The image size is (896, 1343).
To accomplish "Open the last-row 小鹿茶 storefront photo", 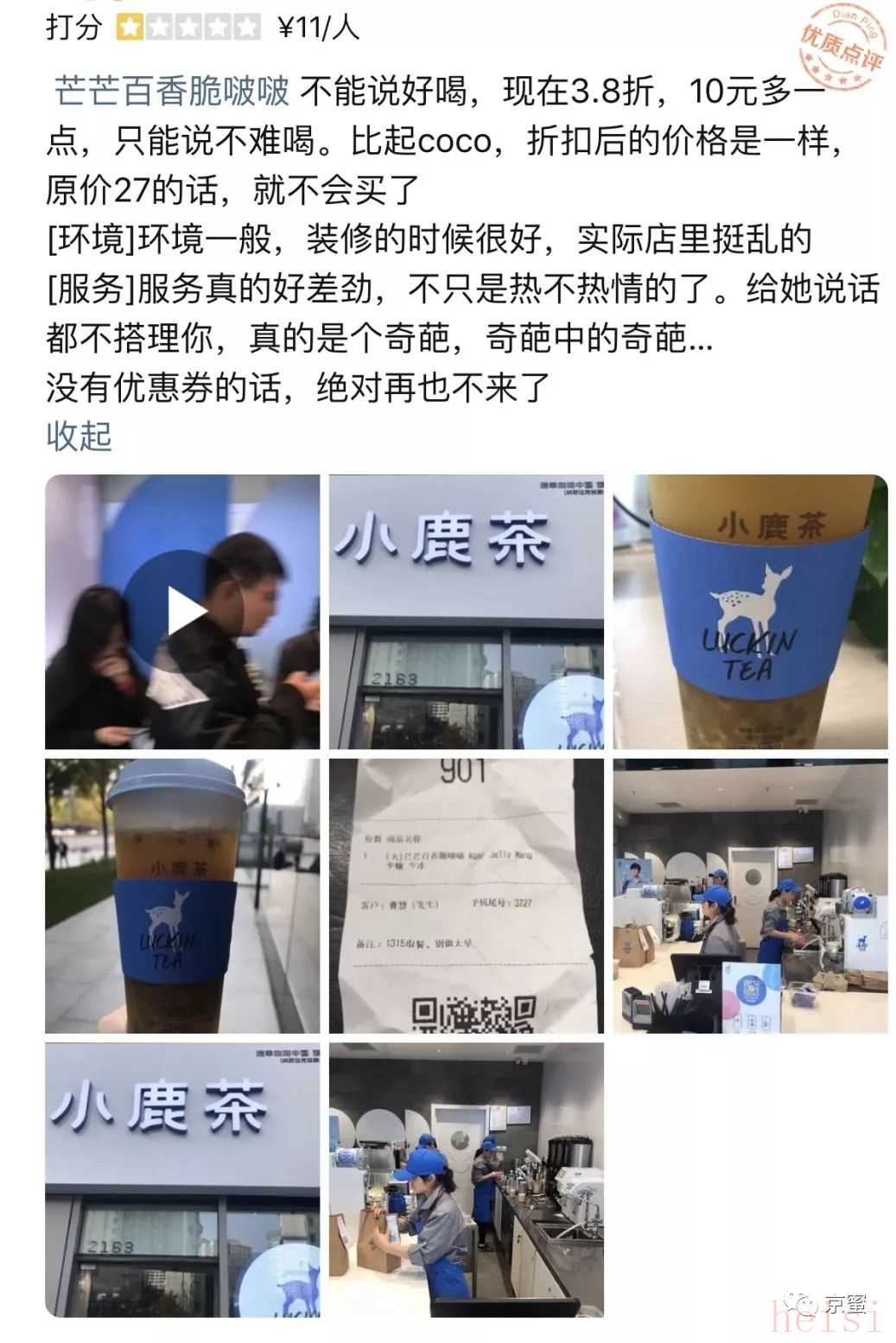I will point(182,1180).
